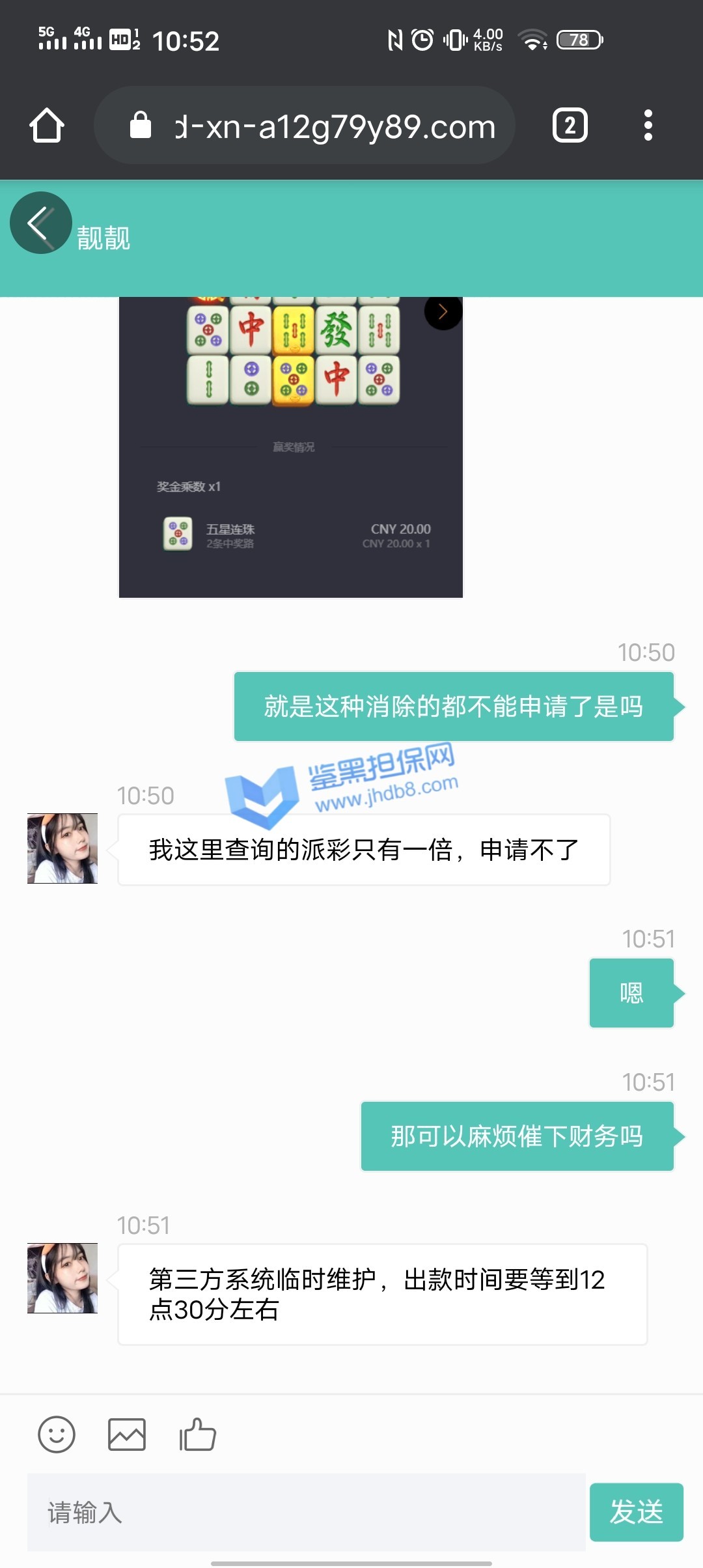The image size is (703, 1568).
Task: Focus the 请输入 message field
Action: [x=306, y=1512]
